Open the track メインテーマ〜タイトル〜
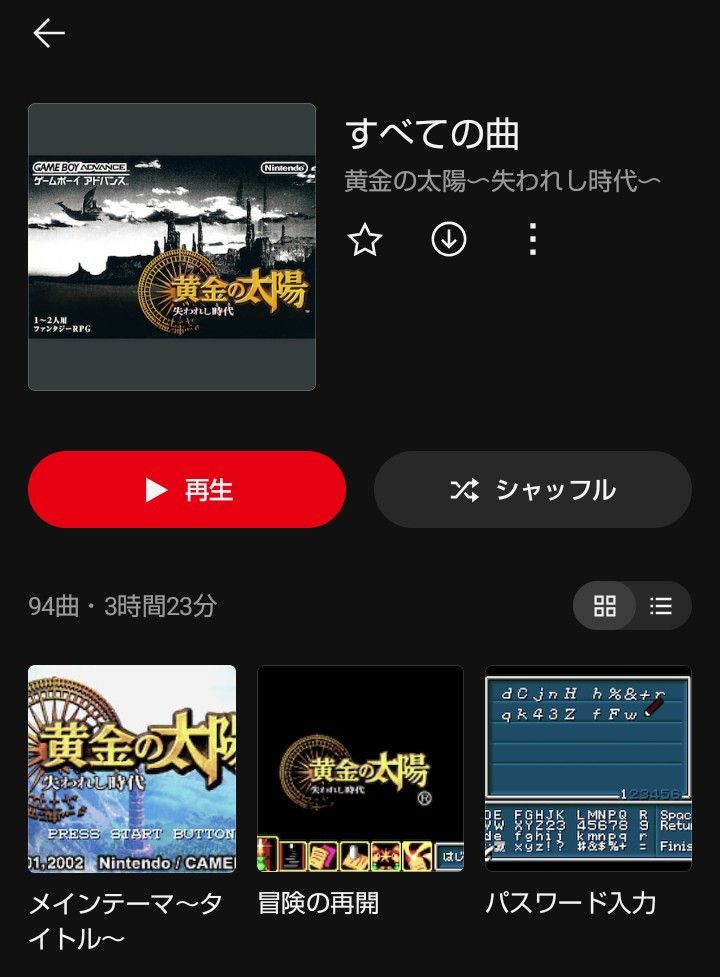Viewport: 720px width, 977px height. (132, 768)
